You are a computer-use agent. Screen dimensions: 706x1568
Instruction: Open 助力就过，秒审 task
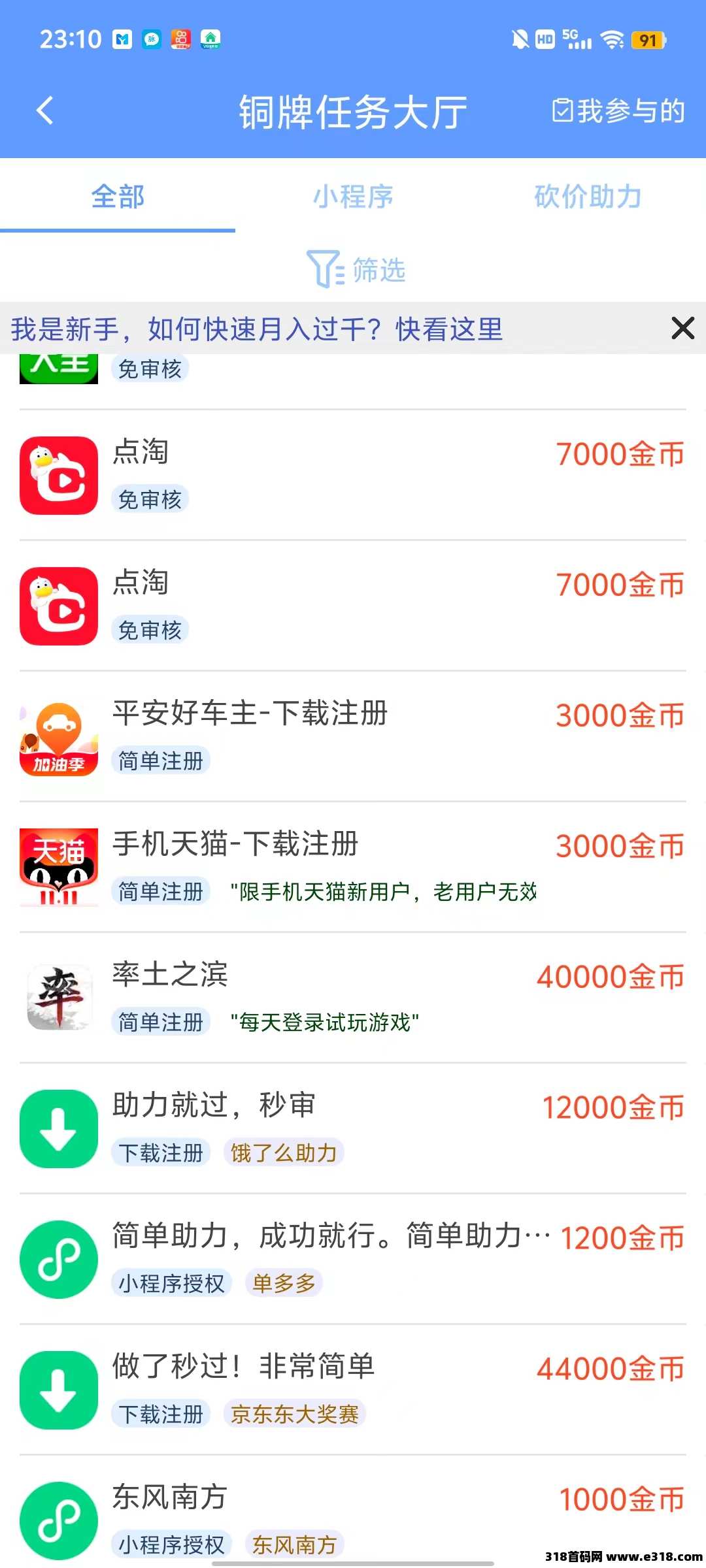click(x=353, y=1128)
